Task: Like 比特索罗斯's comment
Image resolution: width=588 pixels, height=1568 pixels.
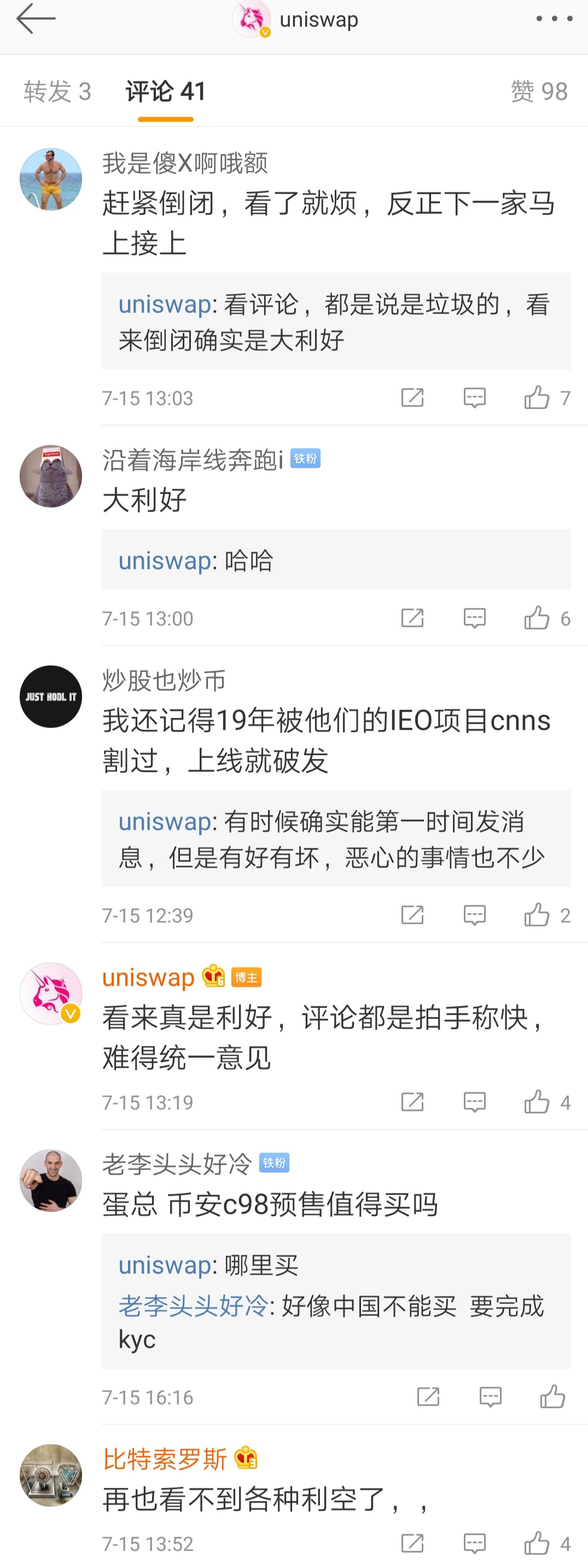Action: (x=537, y=1543)
